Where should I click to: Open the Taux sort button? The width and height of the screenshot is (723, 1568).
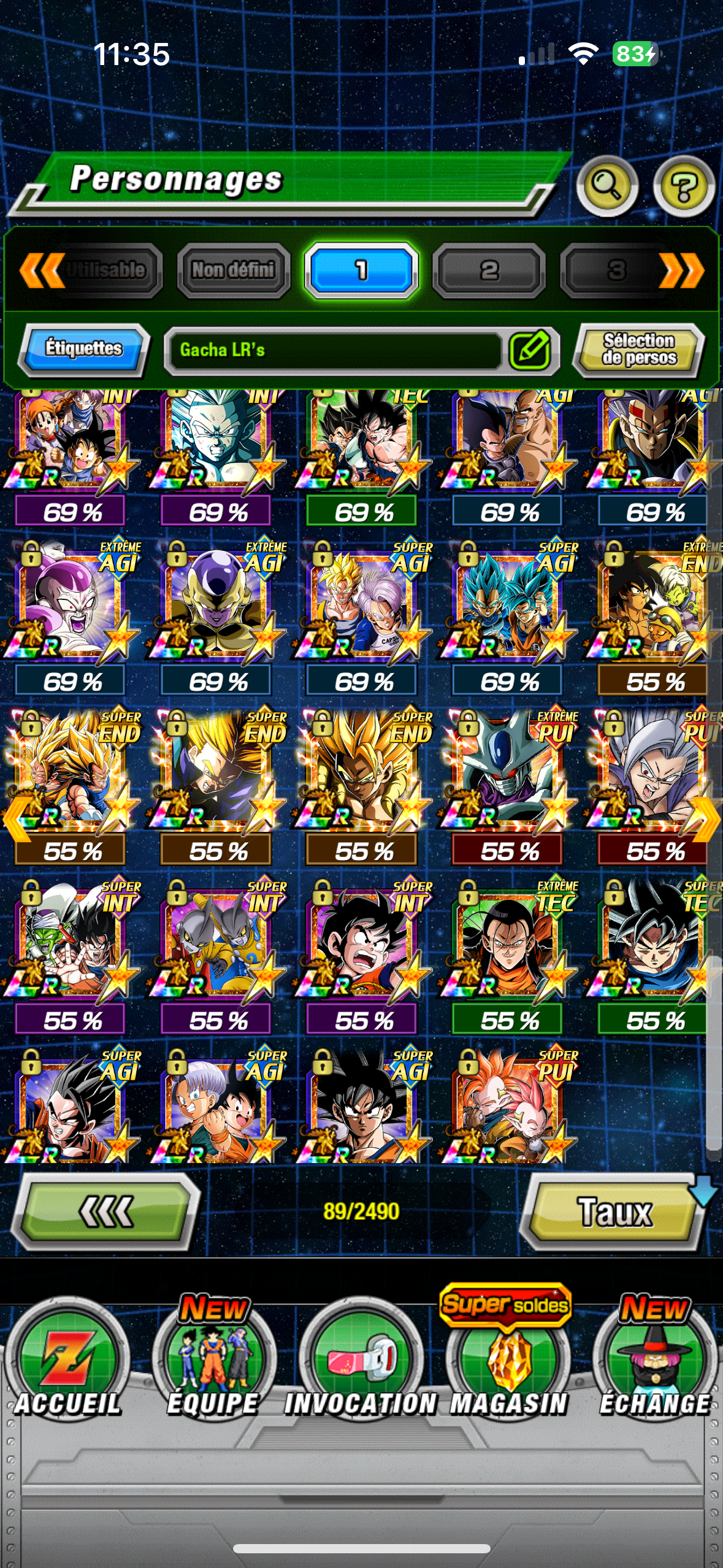(614, 1212)
